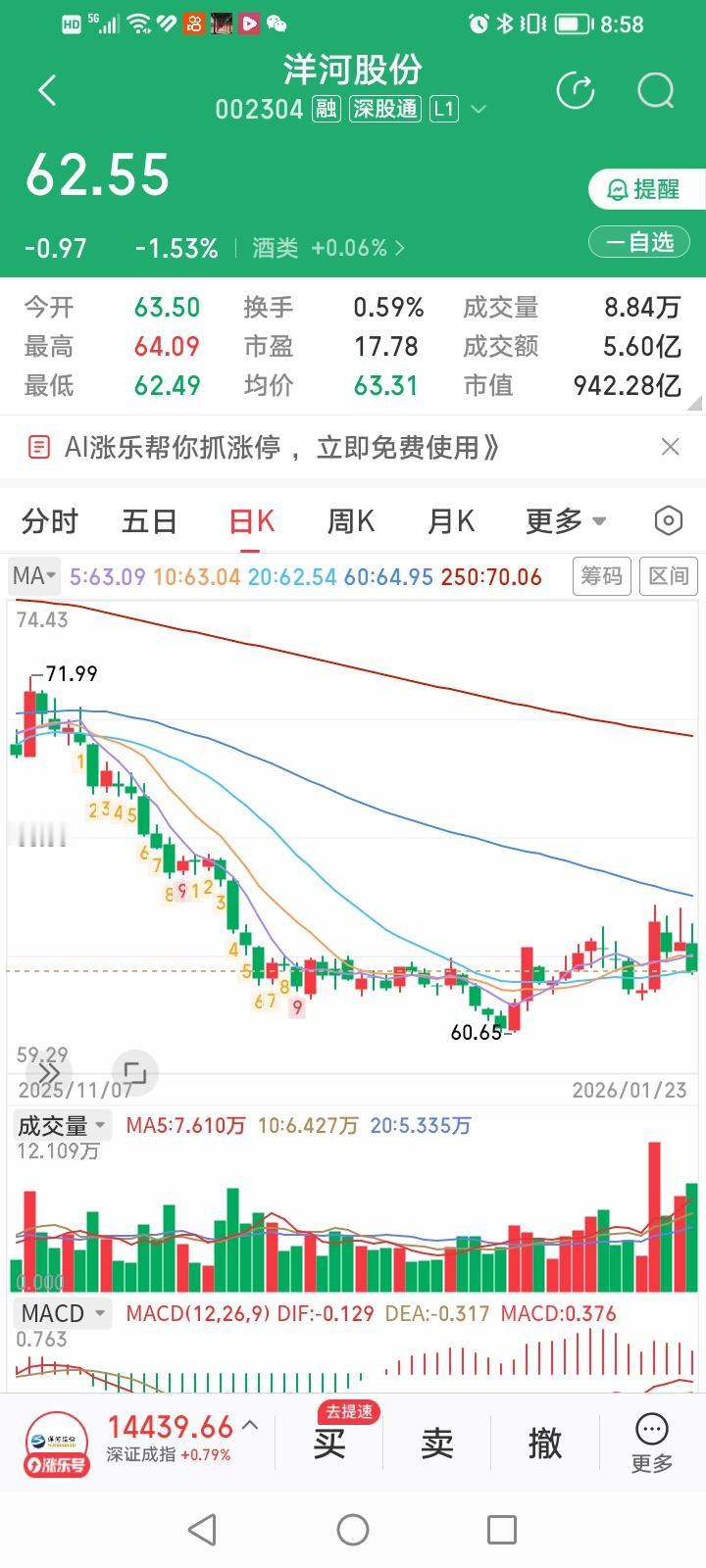Switch to the 分时 intraday tab
706x1568 pixels.
coord(49,521)
